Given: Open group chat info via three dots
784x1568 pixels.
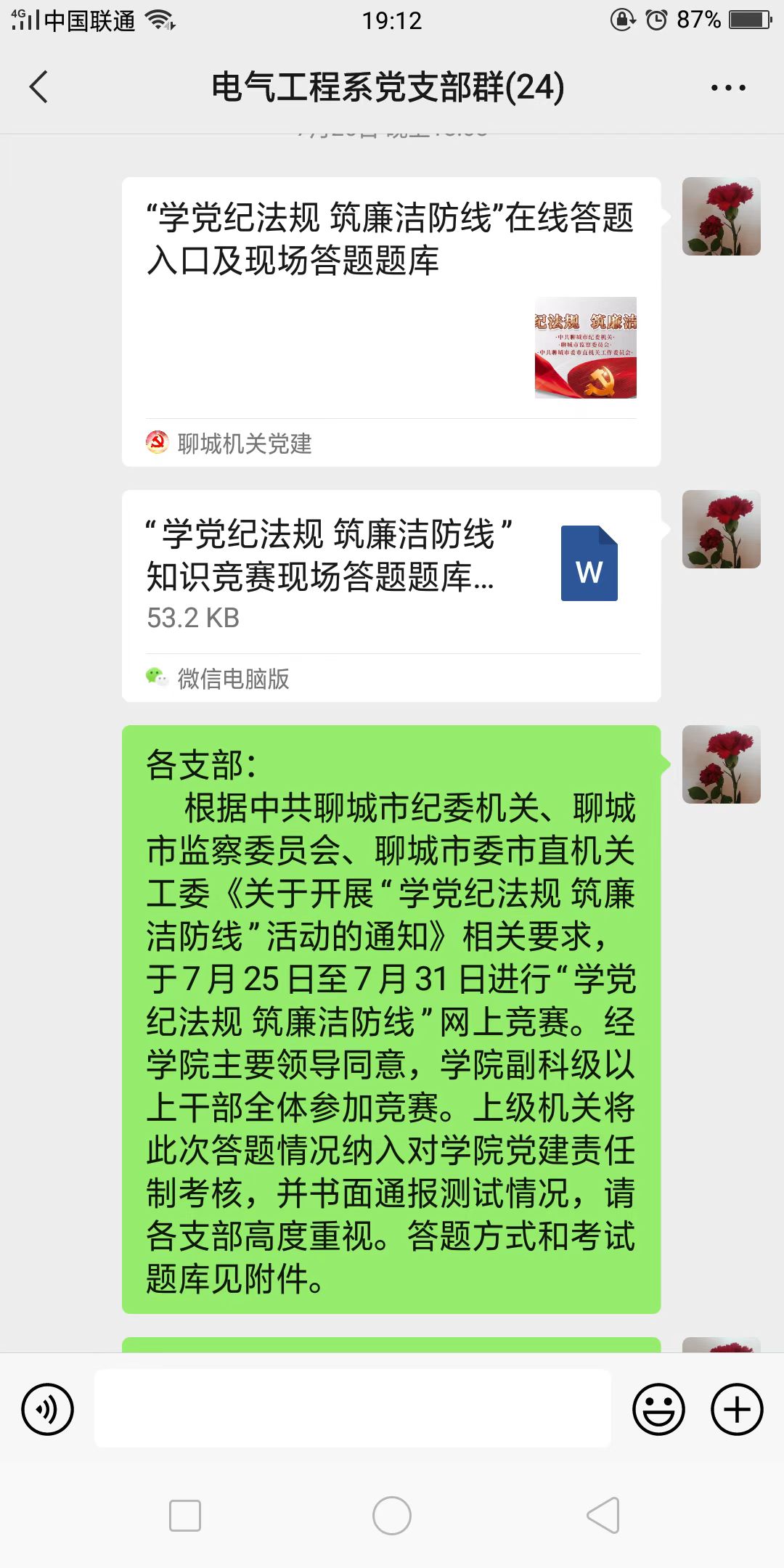Looking at the screenshot, I should (x=727, y=88).
